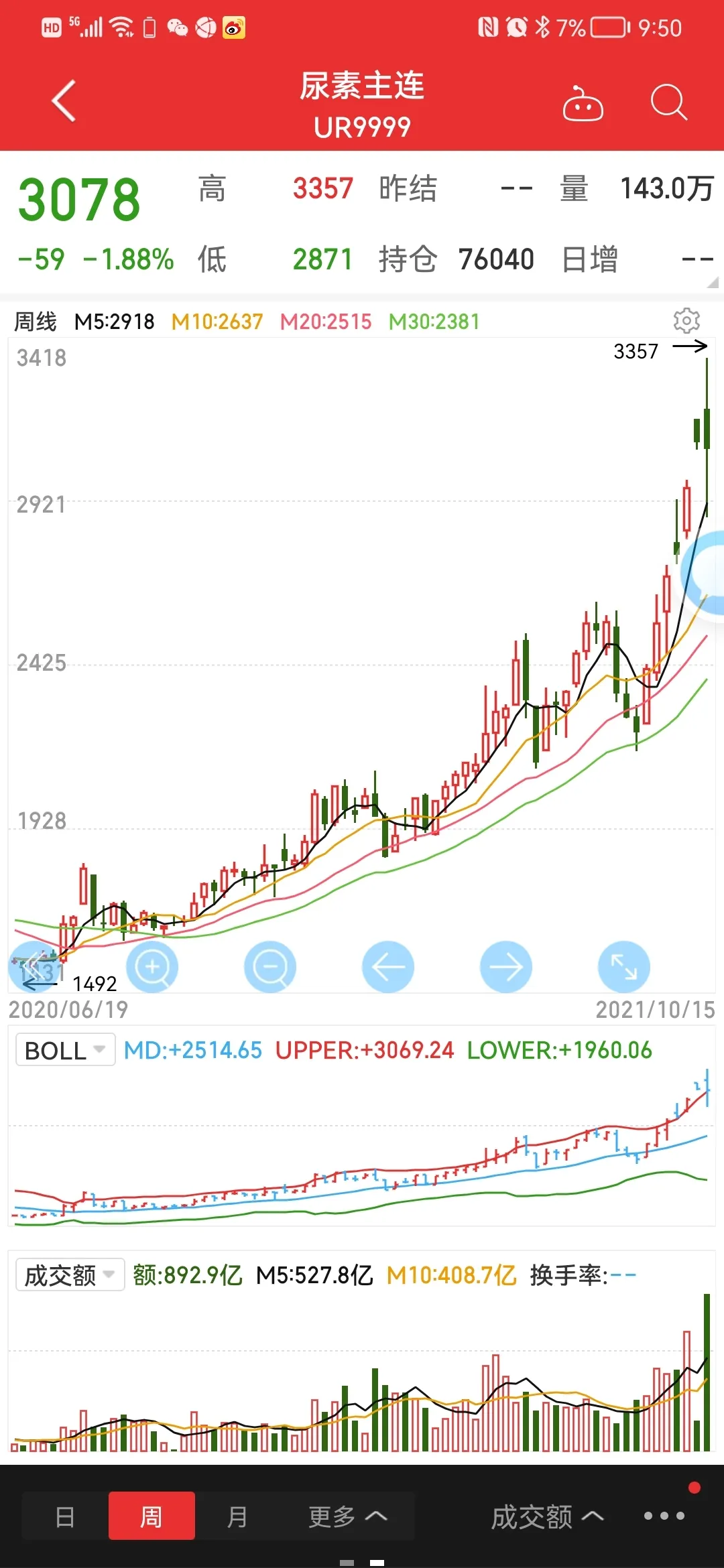Expand the chart to fullscreen
Image resolution: width=724 pixels, height=1568 pixels.
624,967
